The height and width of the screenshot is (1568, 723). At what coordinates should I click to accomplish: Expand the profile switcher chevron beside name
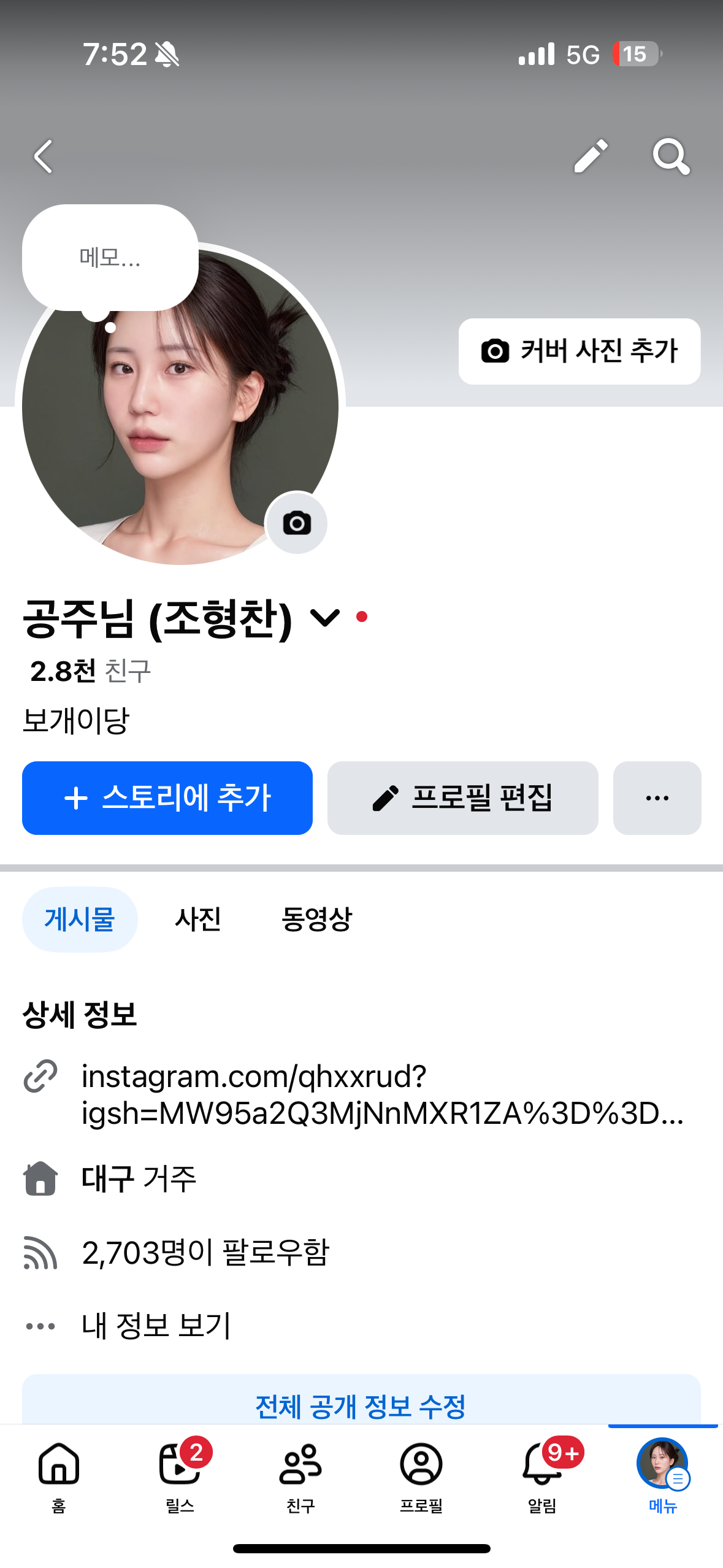[324, 618]
